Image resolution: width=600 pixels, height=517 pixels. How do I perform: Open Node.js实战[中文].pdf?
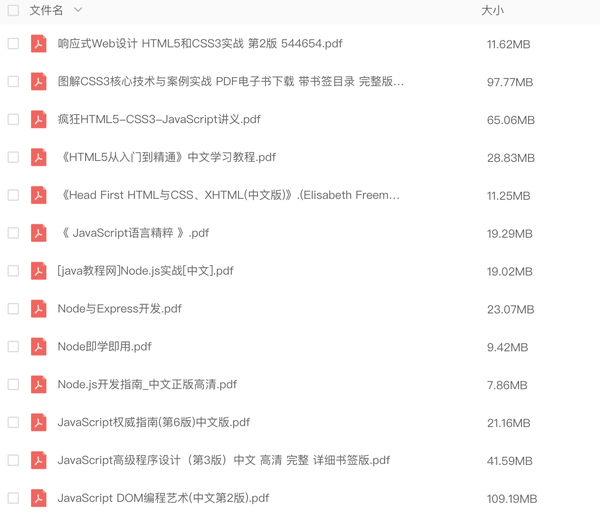coord(145,271)
